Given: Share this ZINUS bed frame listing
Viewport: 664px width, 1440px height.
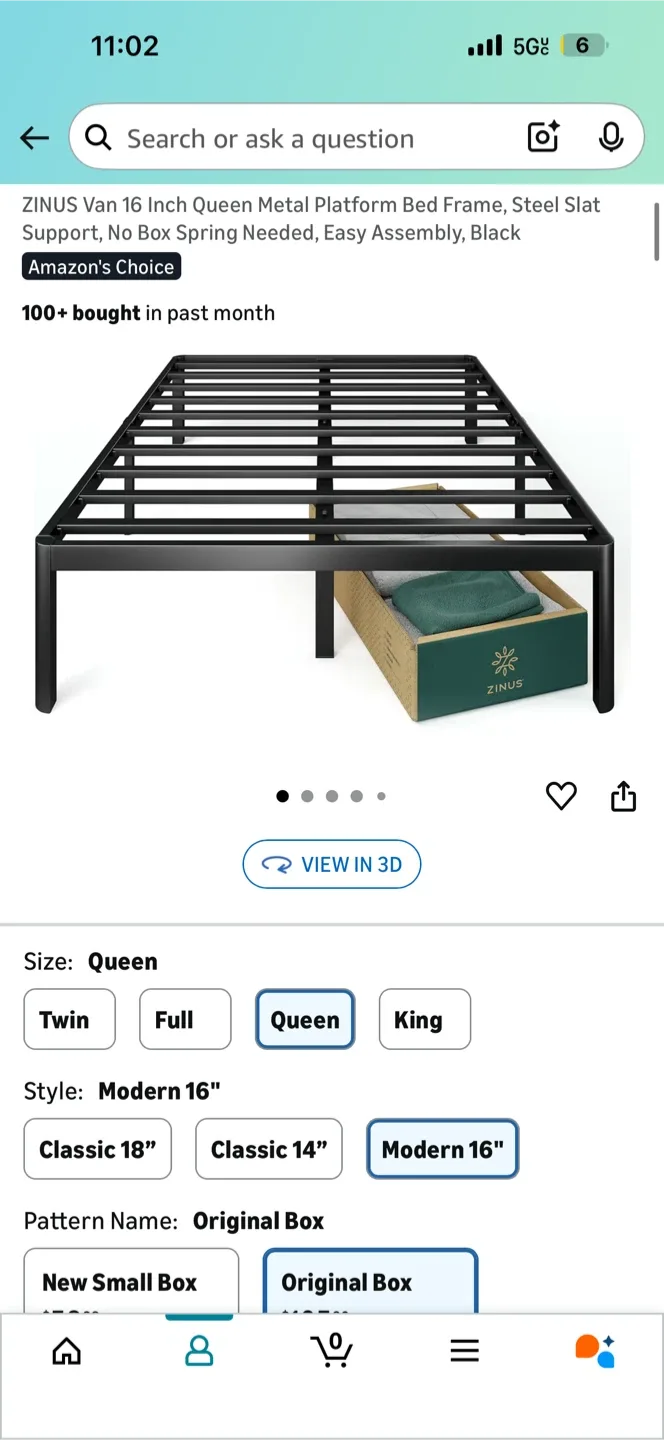Looking at the screenshot, I should click(x=623, y=796).
